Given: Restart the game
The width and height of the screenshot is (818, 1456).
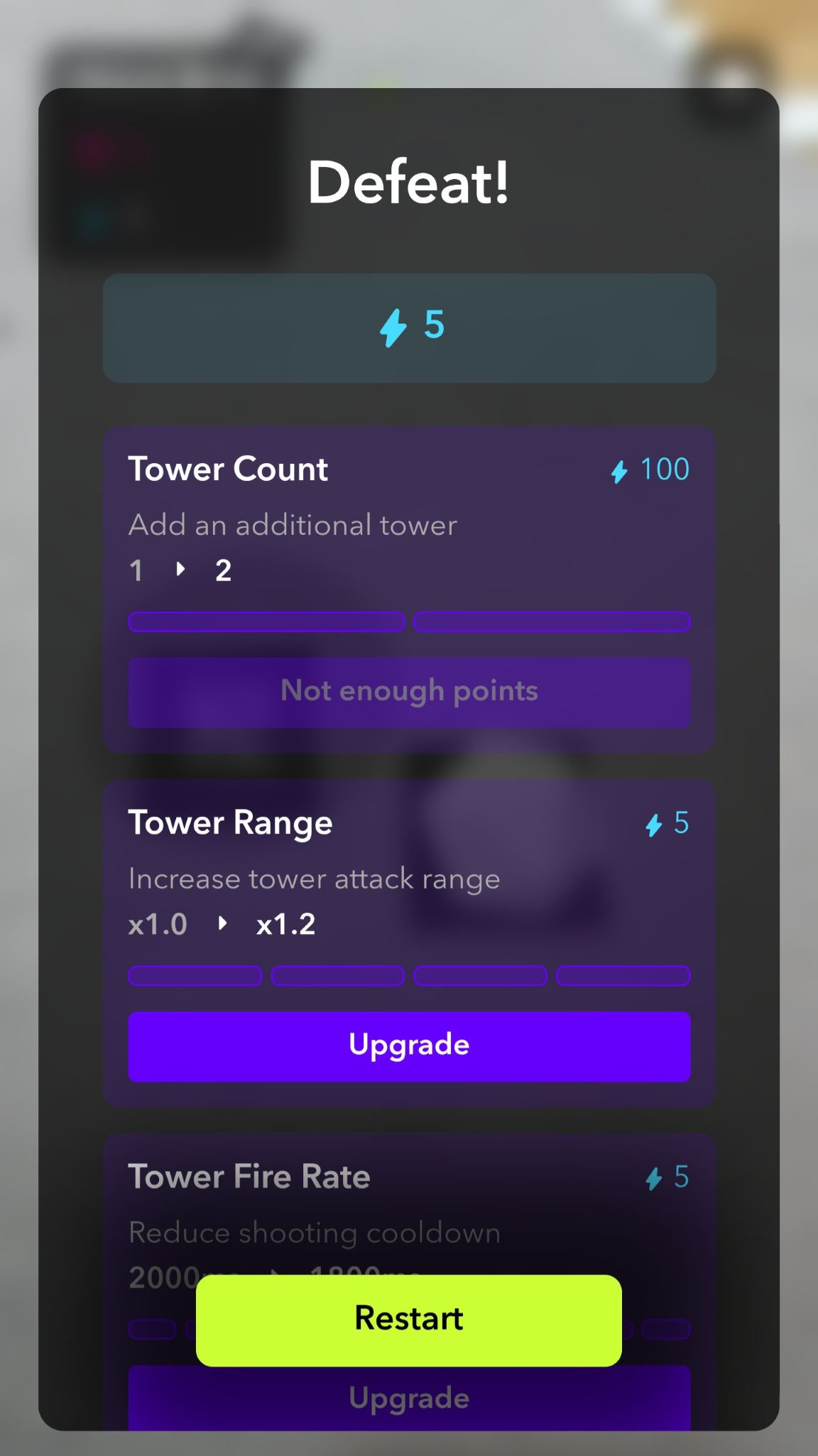Looking at the screenshot, I should (409, 1319).
